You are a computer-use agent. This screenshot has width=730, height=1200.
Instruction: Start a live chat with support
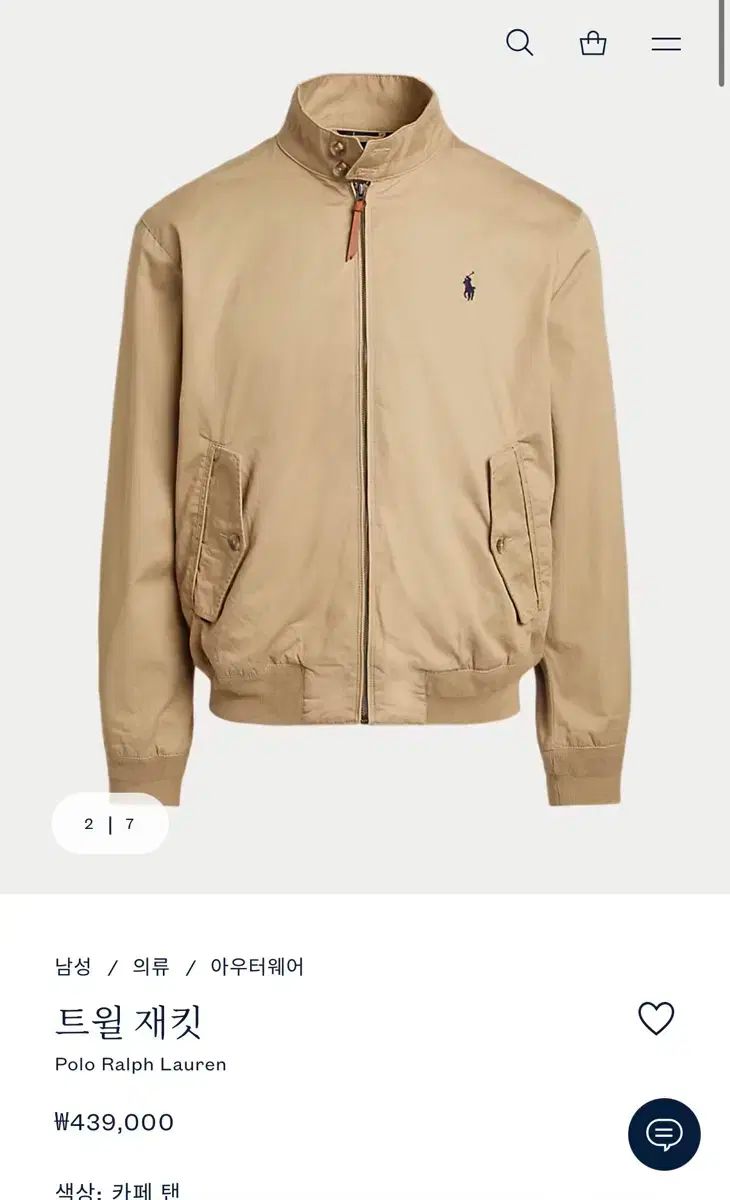pos(664,1134)
